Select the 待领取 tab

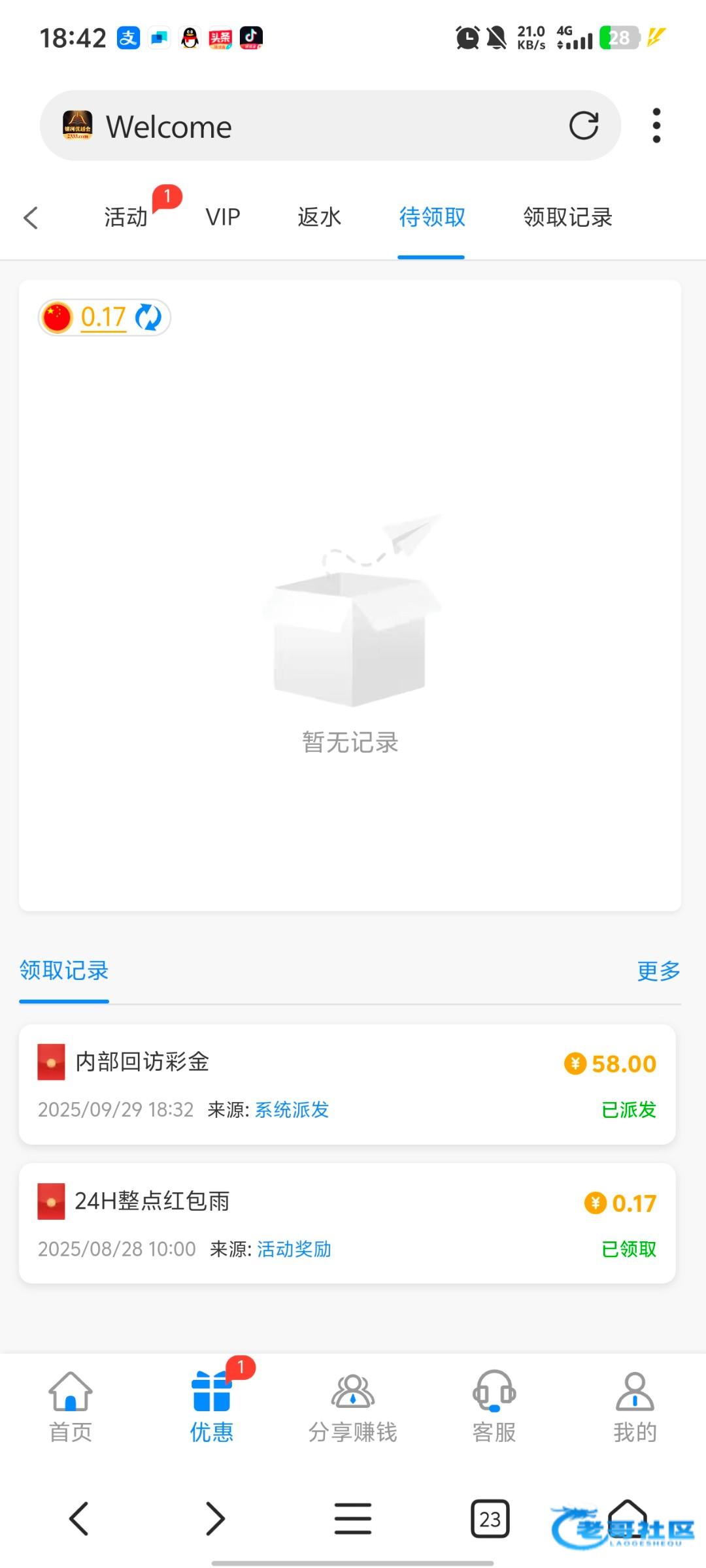point(431,217)
